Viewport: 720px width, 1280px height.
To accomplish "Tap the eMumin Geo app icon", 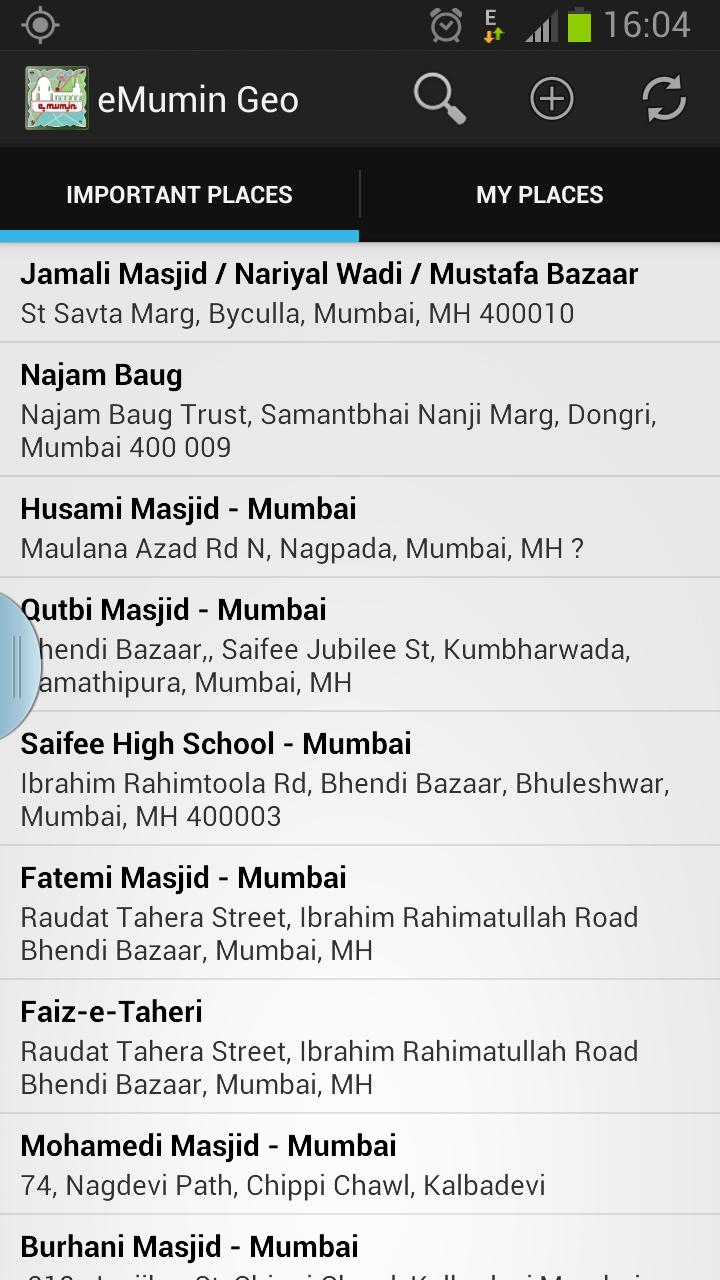I will click(x=56, y=99).
